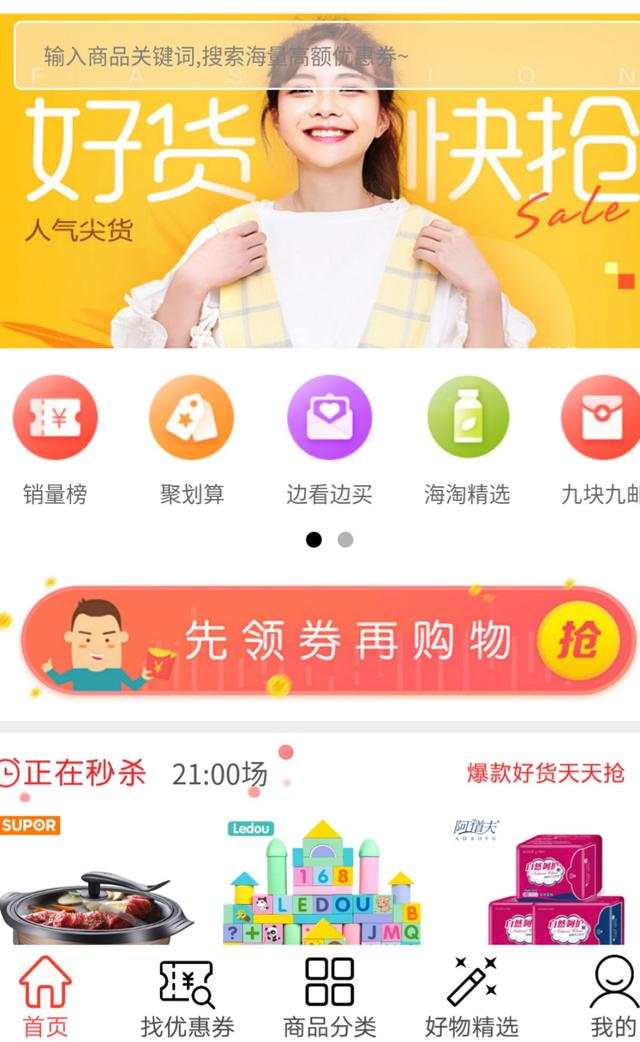Screen dimensions: 640x1042
Task: Switch to the 商品分类 tab
Action: [329, 996]
